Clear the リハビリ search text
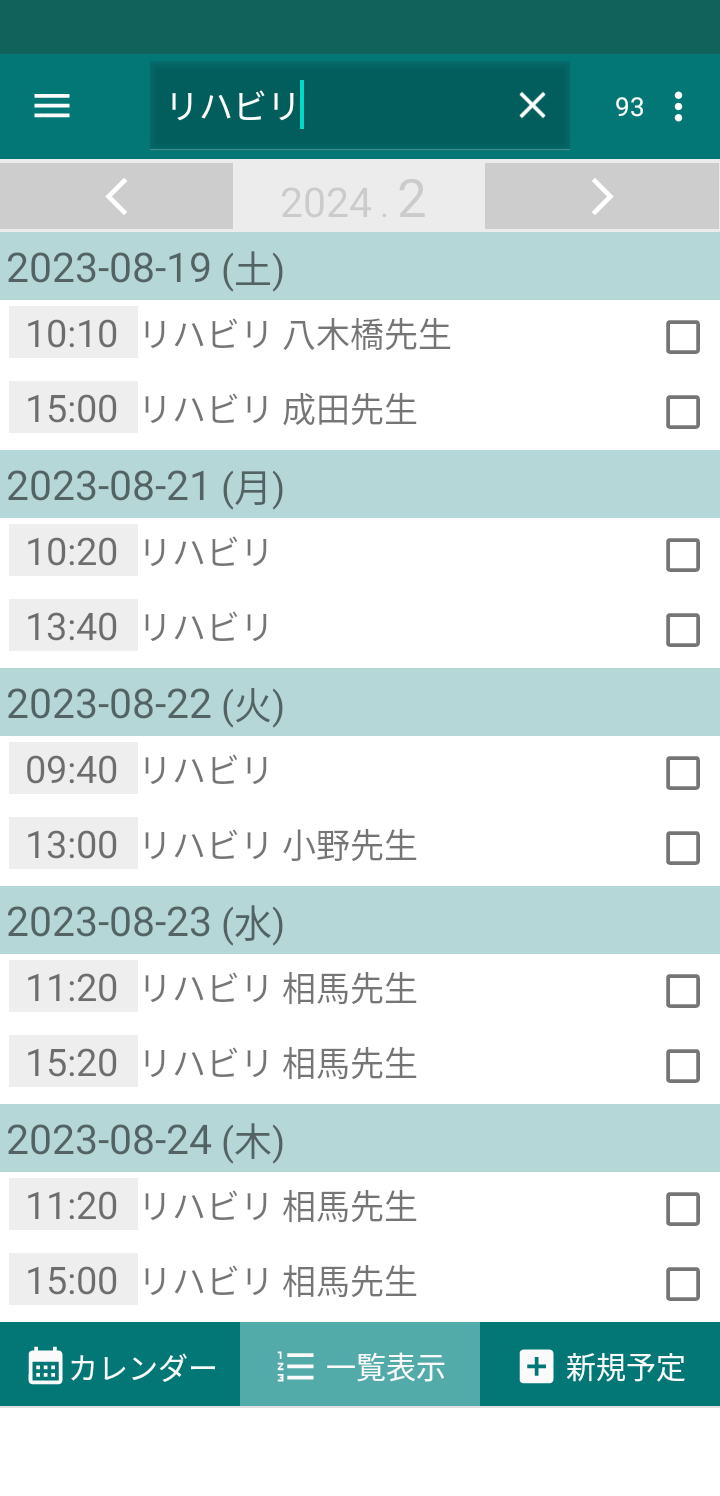 pos(532,105)
